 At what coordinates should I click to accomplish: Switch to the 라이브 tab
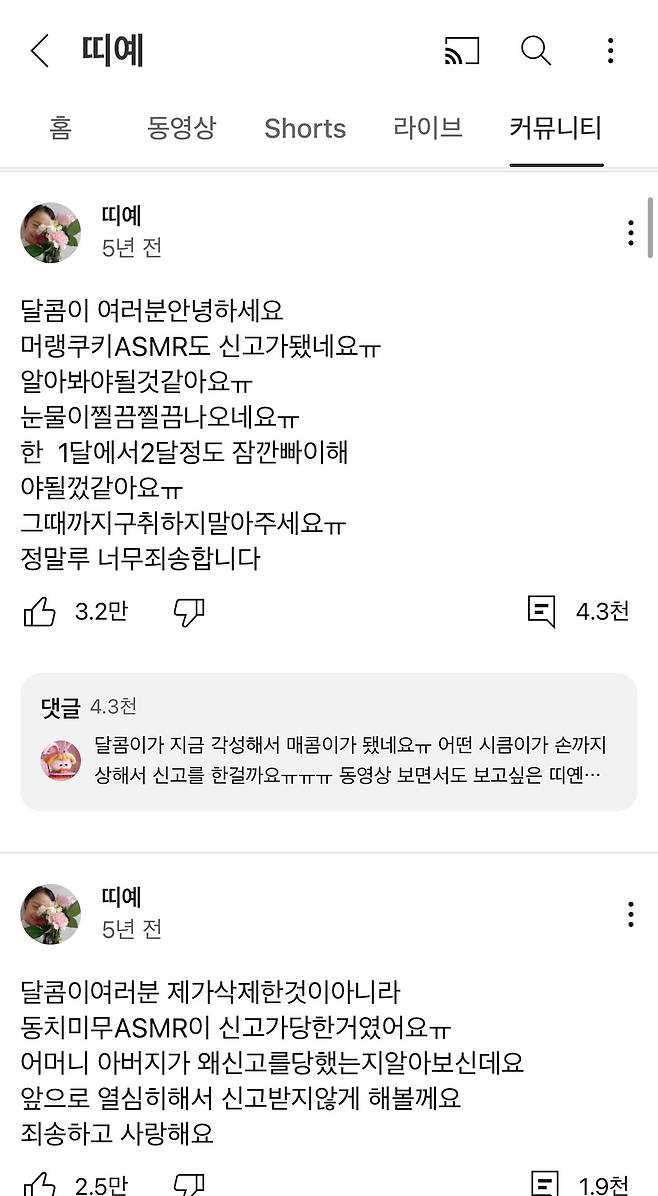(428, 128)
